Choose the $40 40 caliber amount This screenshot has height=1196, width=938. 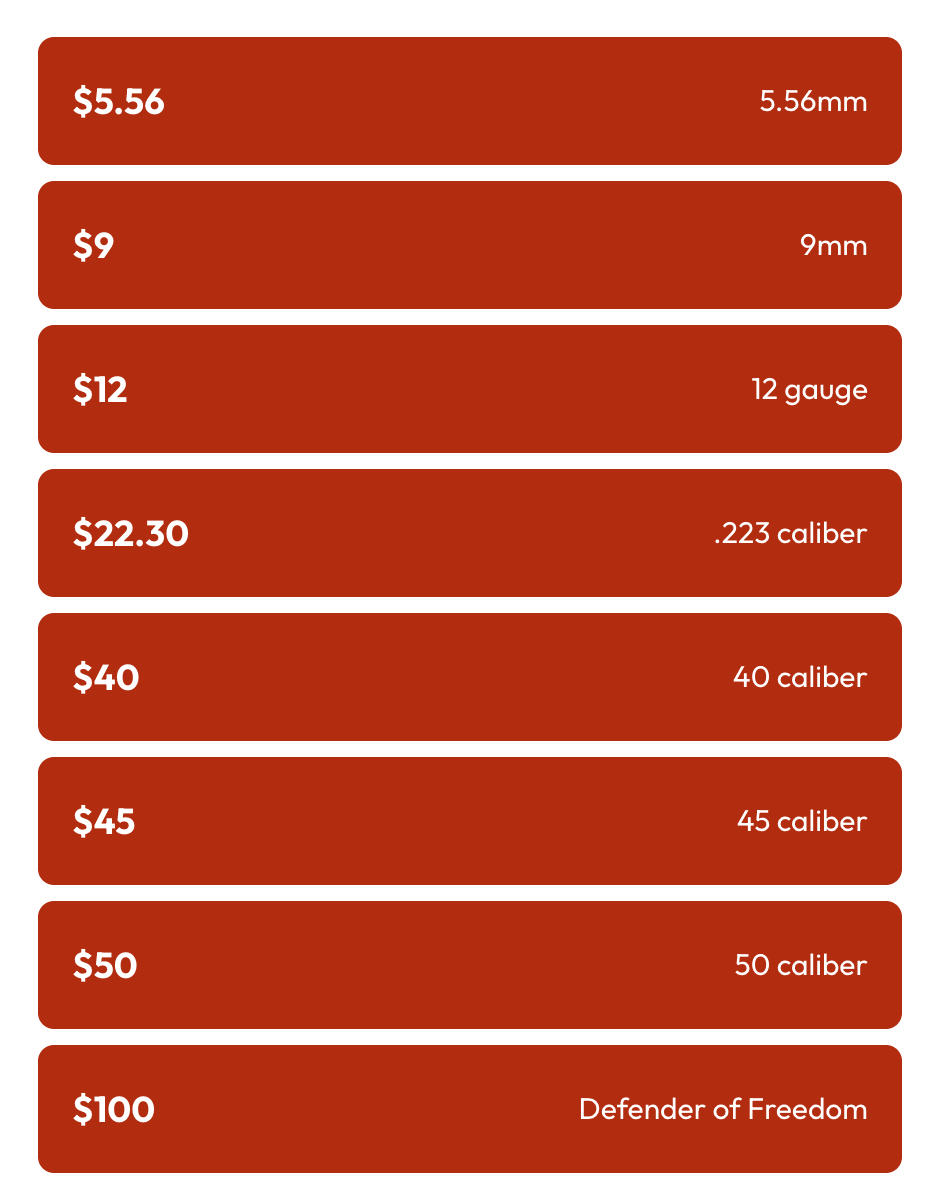pyautogui.click(x=469, y=677)
